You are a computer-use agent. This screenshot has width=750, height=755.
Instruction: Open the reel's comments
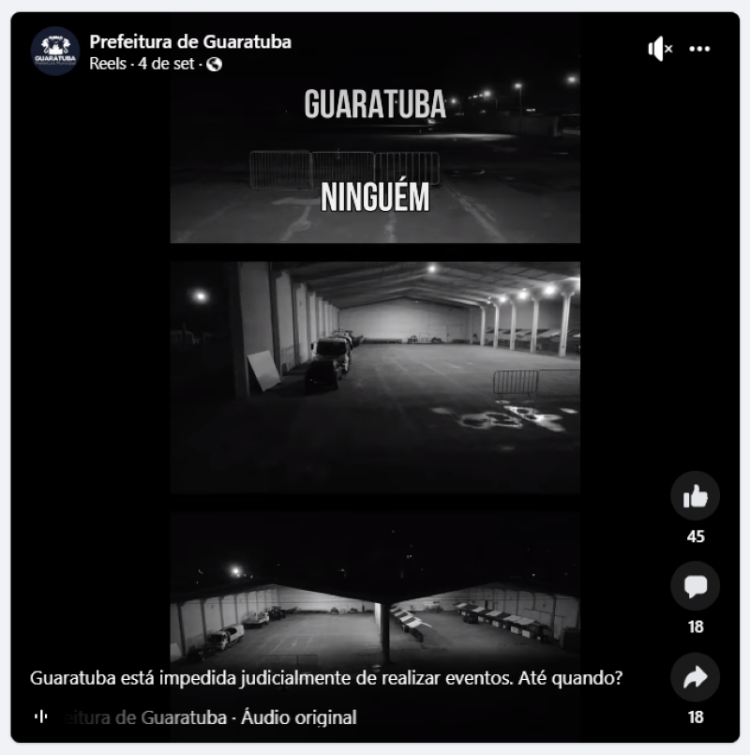[x=695, y=586]
